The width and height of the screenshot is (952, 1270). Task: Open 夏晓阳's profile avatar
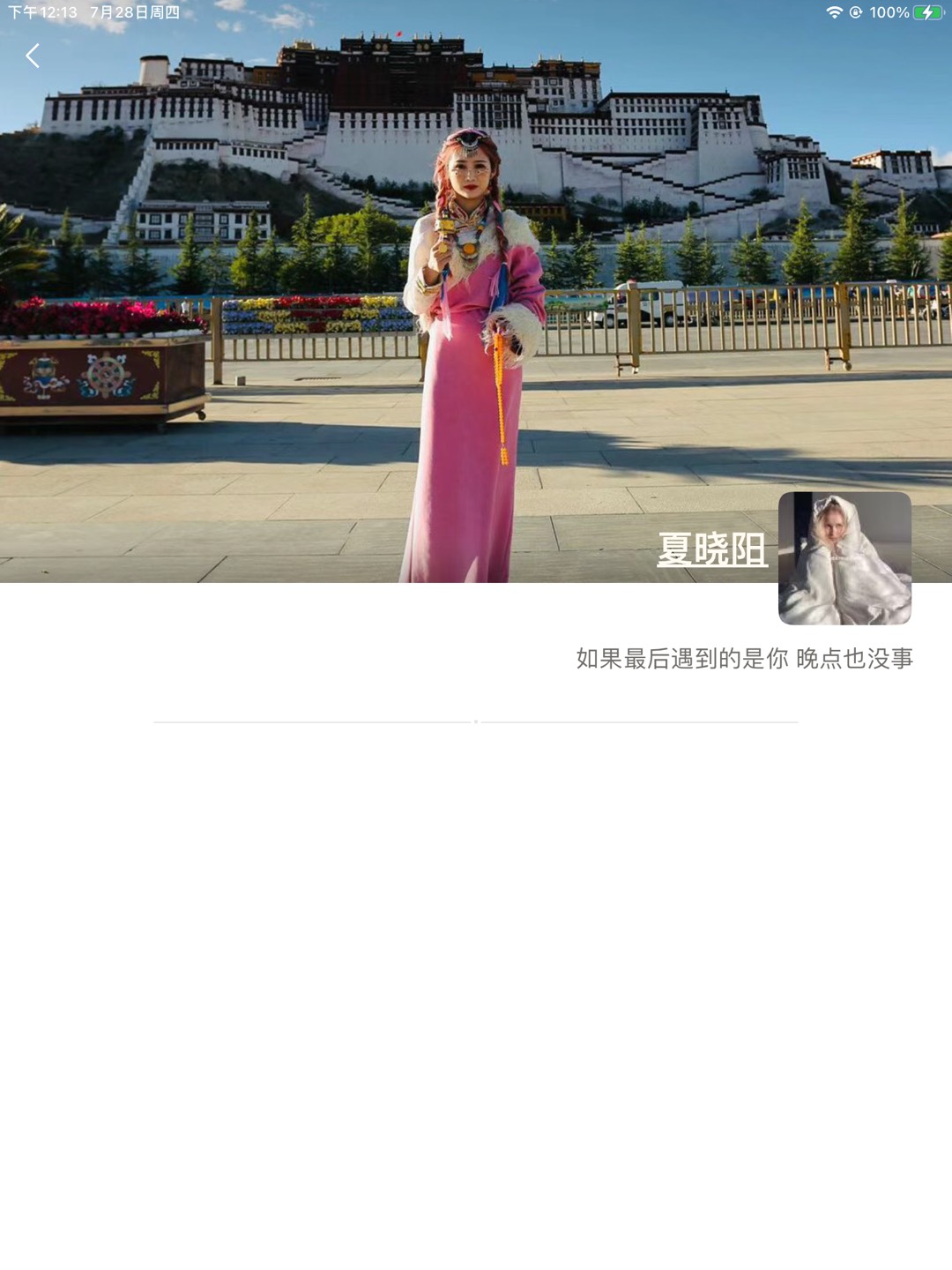844,558
